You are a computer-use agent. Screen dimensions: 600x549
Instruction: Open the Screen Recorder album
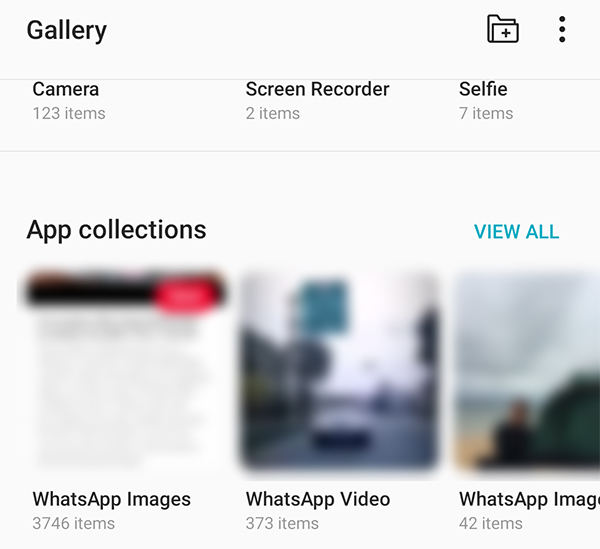(317, 101)
